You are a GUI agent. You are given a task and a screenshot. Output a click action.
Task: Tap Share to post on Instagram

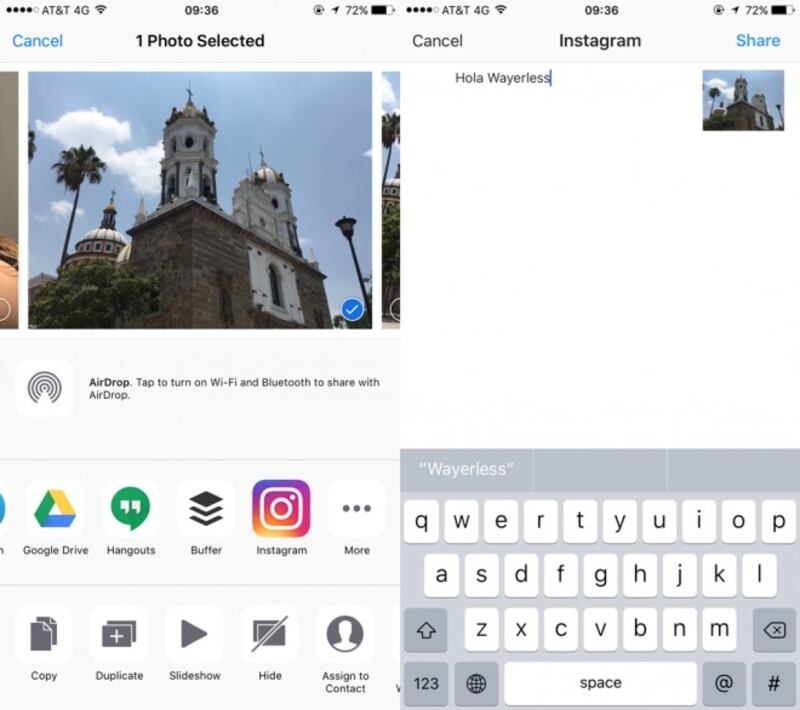pyautogui.click(x=757, y=41)
